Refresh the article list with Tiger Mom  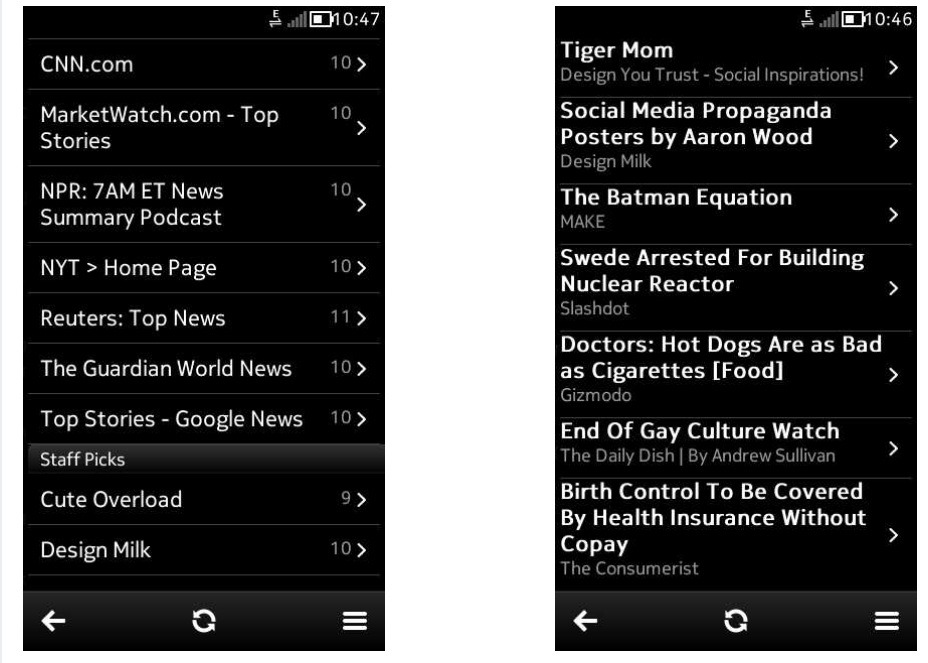tap(736, 621)
